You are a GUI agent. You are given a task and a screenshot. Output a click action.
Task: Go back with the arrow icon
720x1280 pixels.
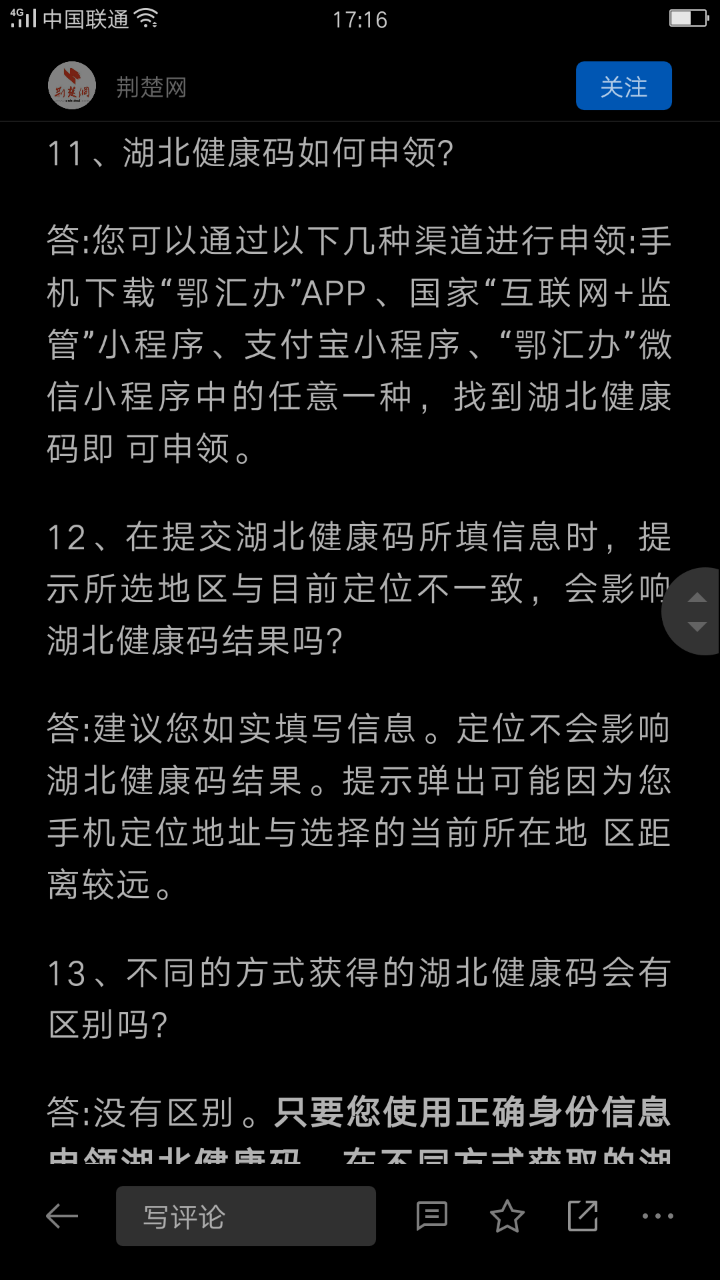(62, 1216)
